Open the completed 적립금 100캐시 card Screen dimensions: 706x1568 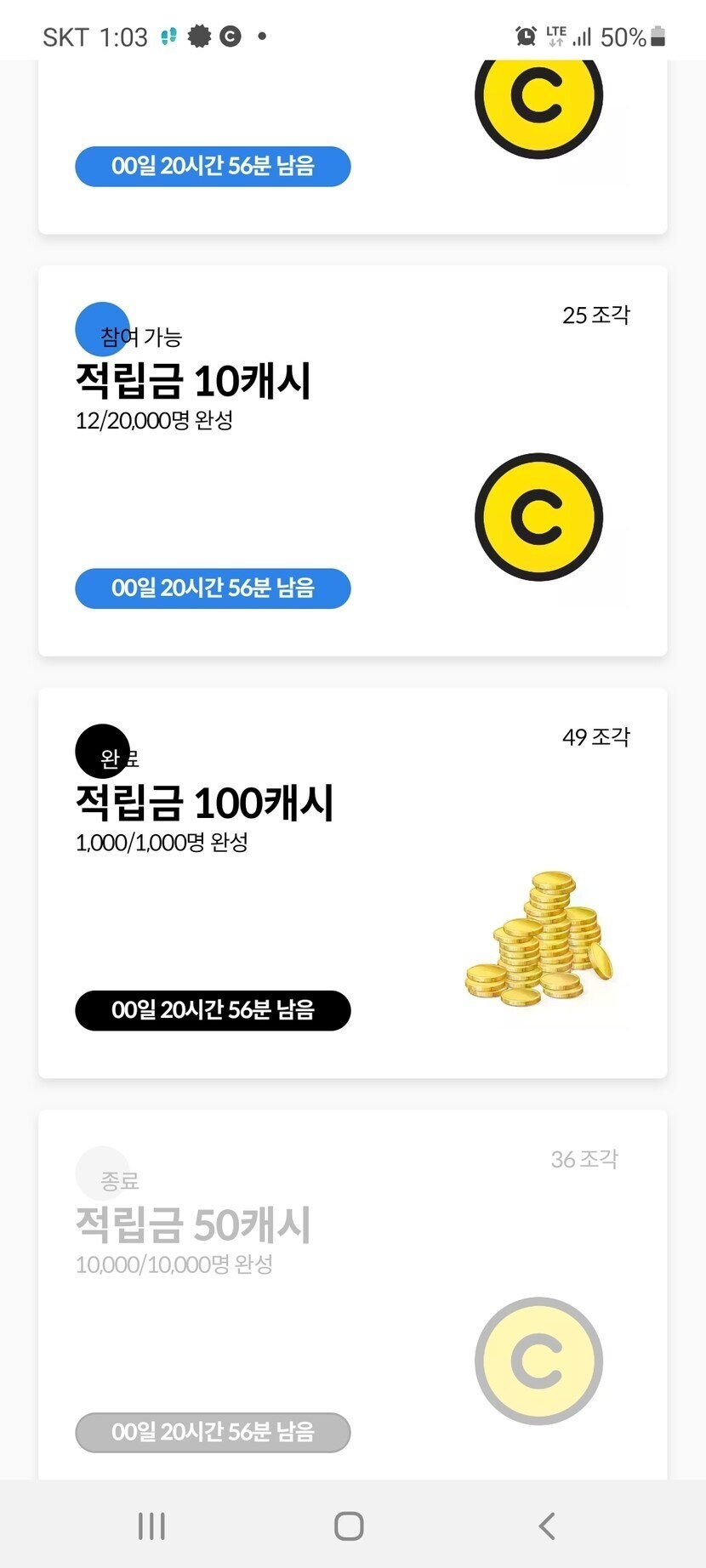[352, 883]
